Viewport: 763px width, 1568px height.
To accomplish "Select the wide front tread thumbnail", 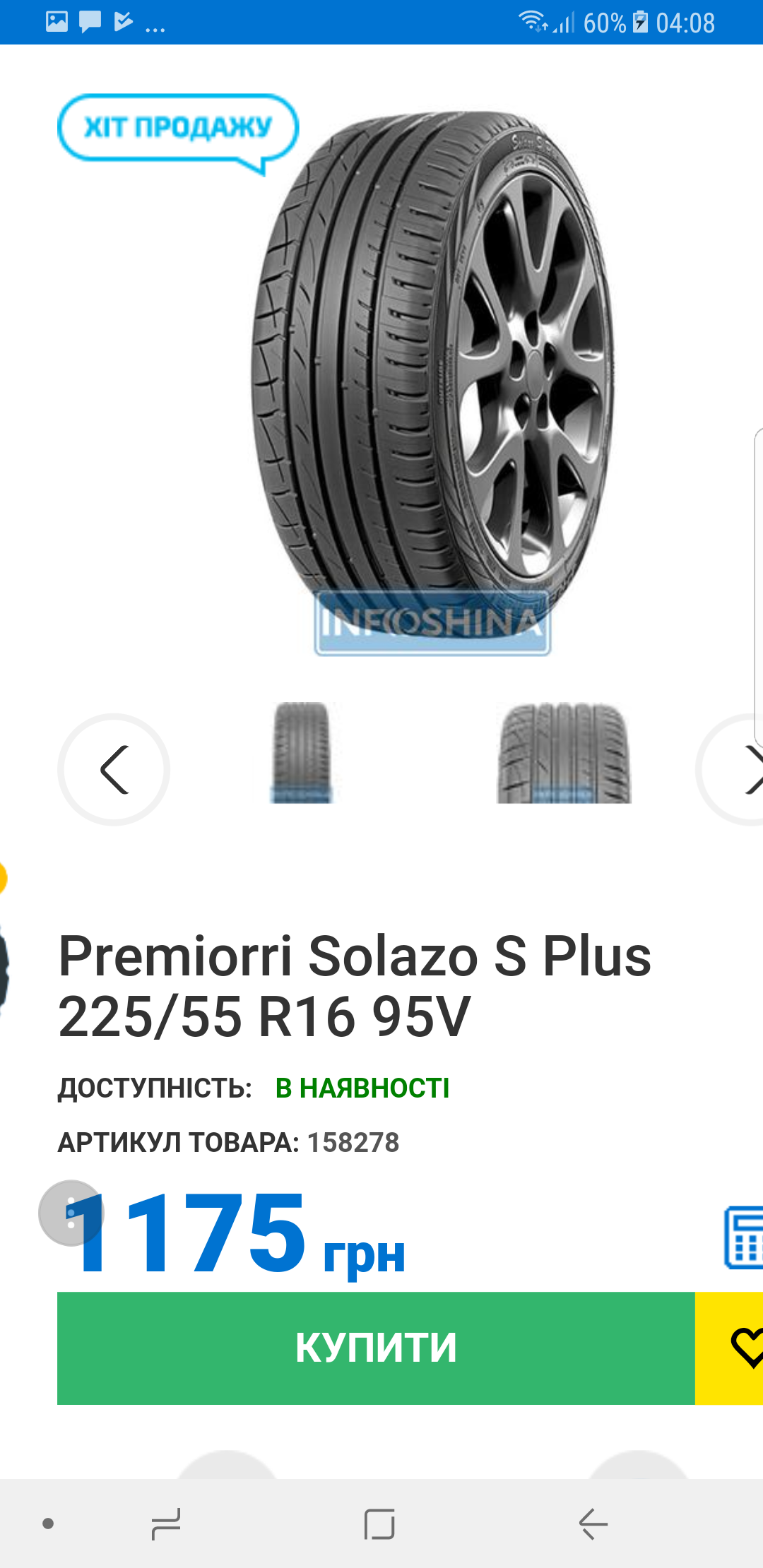I will 564,753.
